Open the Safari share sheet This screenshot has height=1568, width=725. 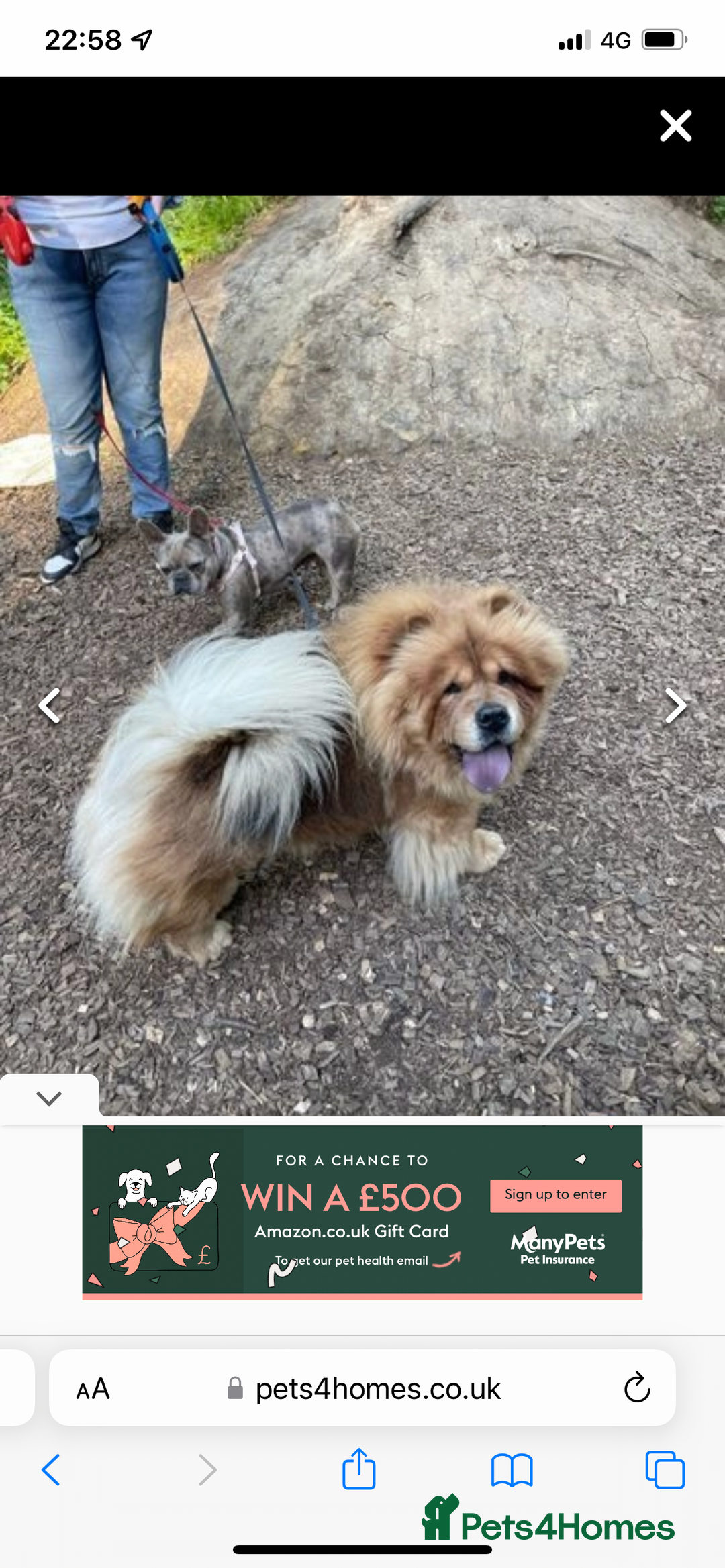click(359, 1469)
